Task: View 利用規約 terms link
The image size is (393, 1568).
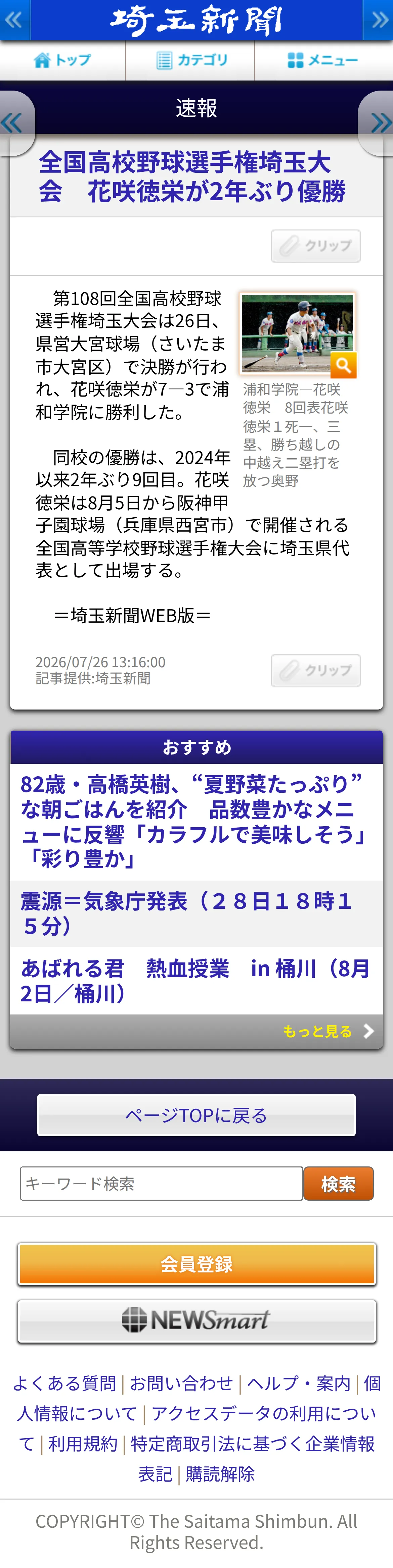Action: 83,1443
